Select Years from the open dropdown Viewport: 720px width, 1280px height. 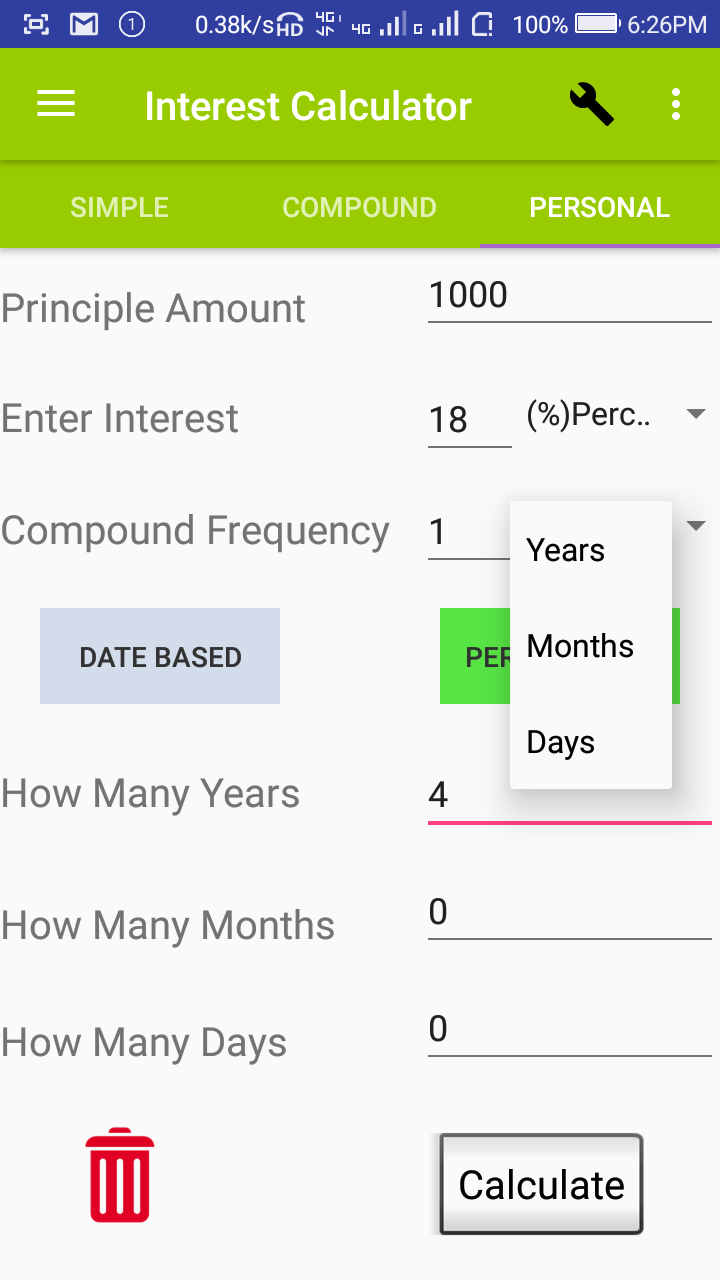click(x=565, y=549)
